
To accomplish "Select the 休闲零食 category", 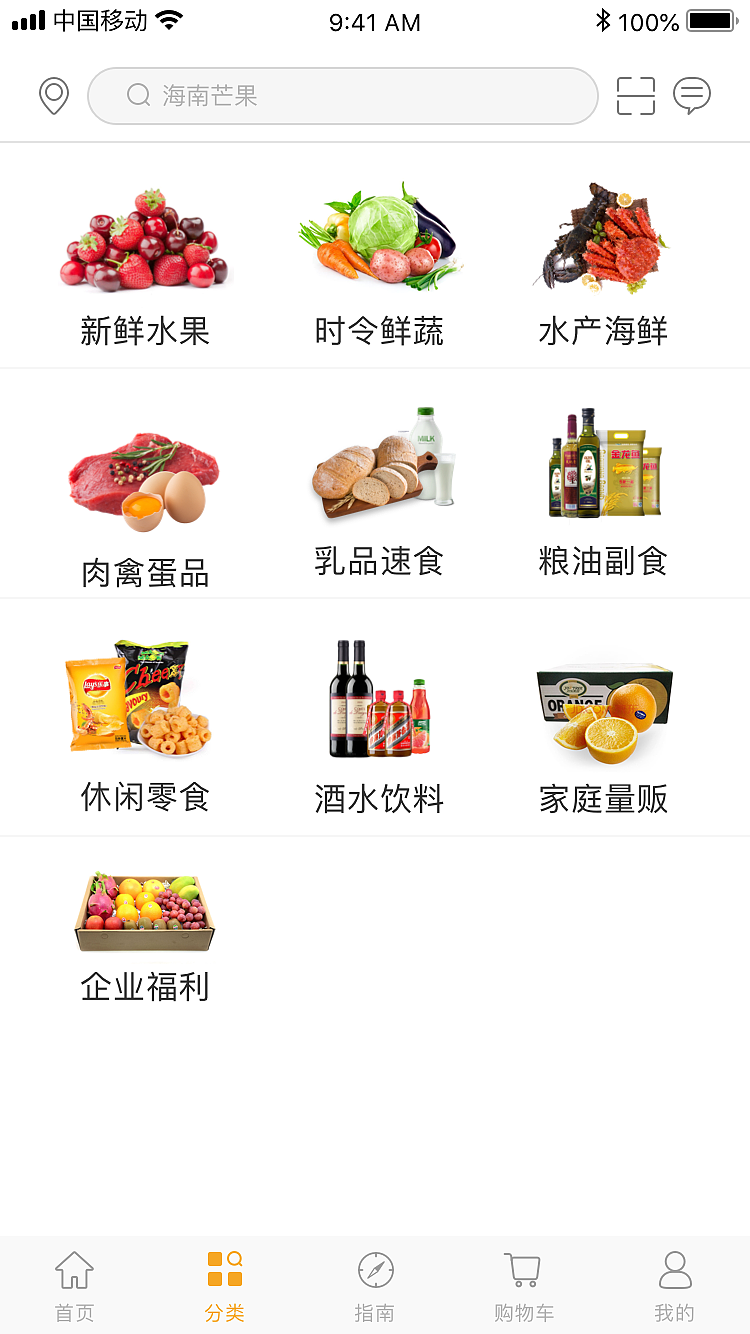I will (x=146, y=725).
